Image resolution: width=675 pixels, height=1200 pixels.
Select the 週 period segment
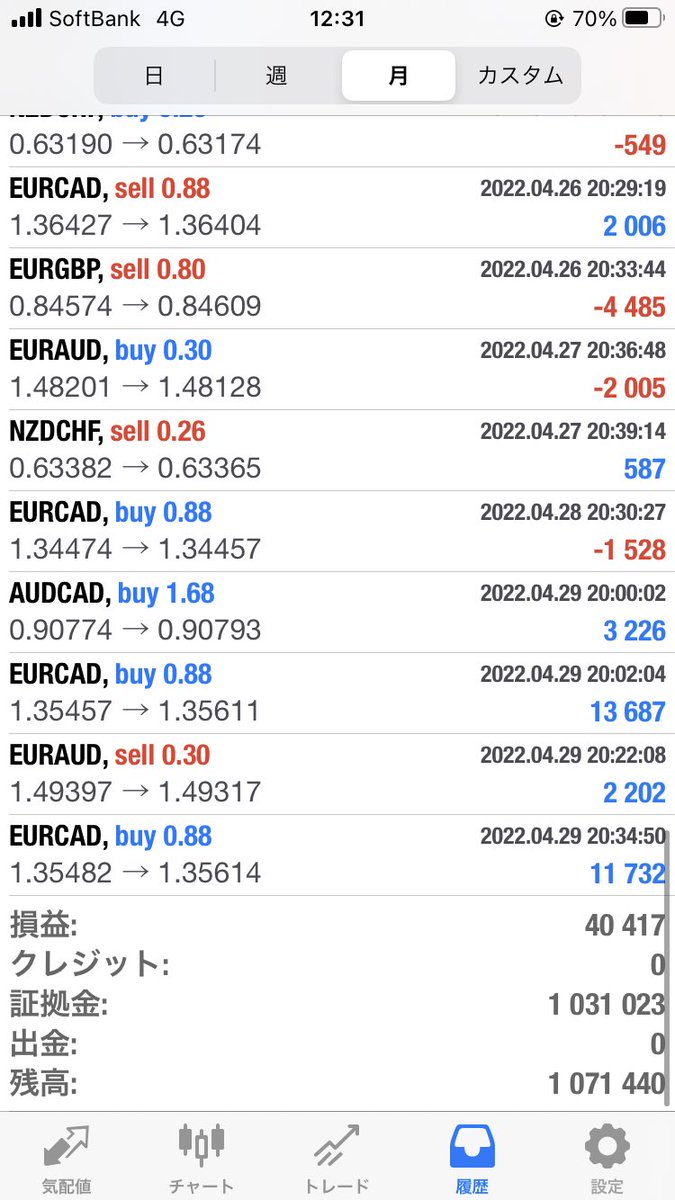[277, 75]
